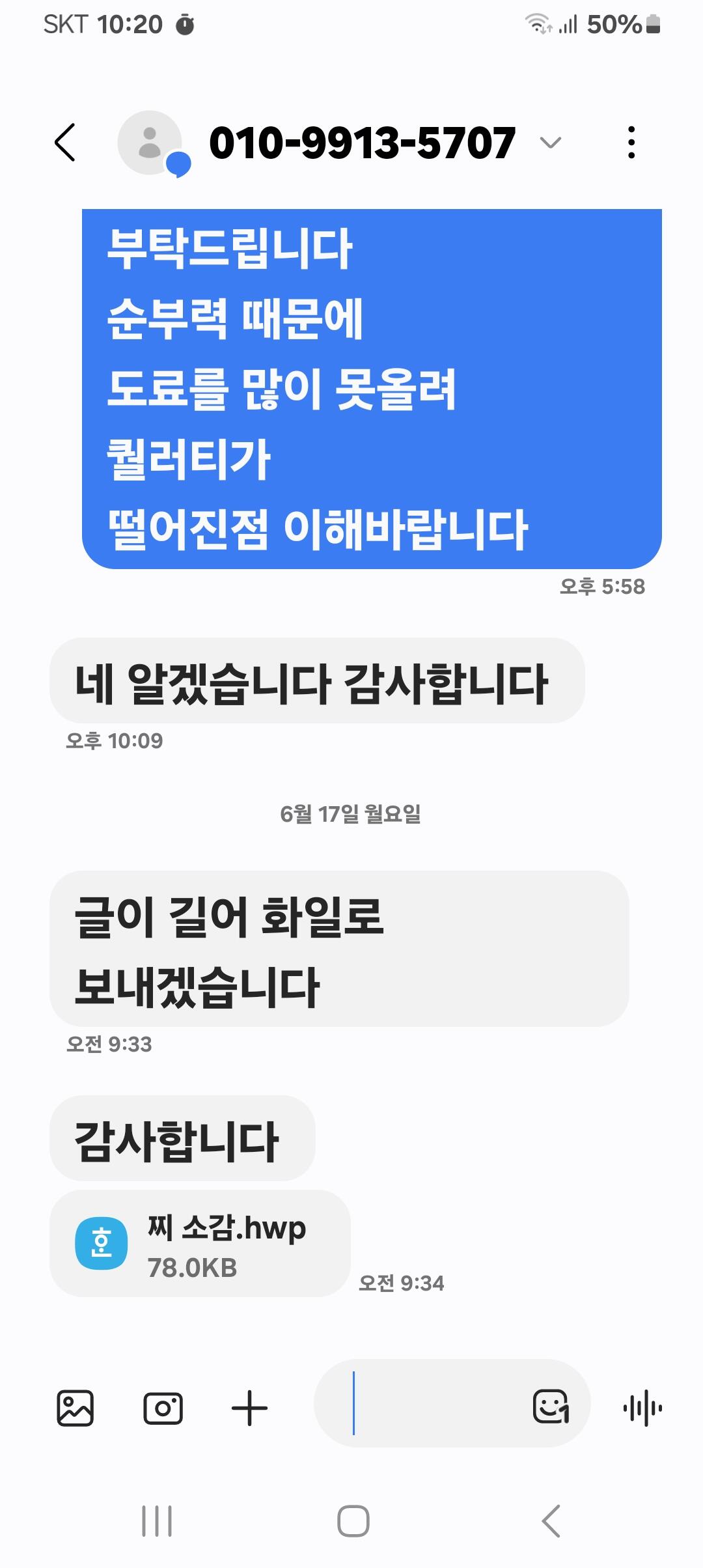Image resolution: width=703 pixels, height=1568 pixels.
Task: Go back to the conversation list
Action: pyautogui.click(x=65, y=142)
